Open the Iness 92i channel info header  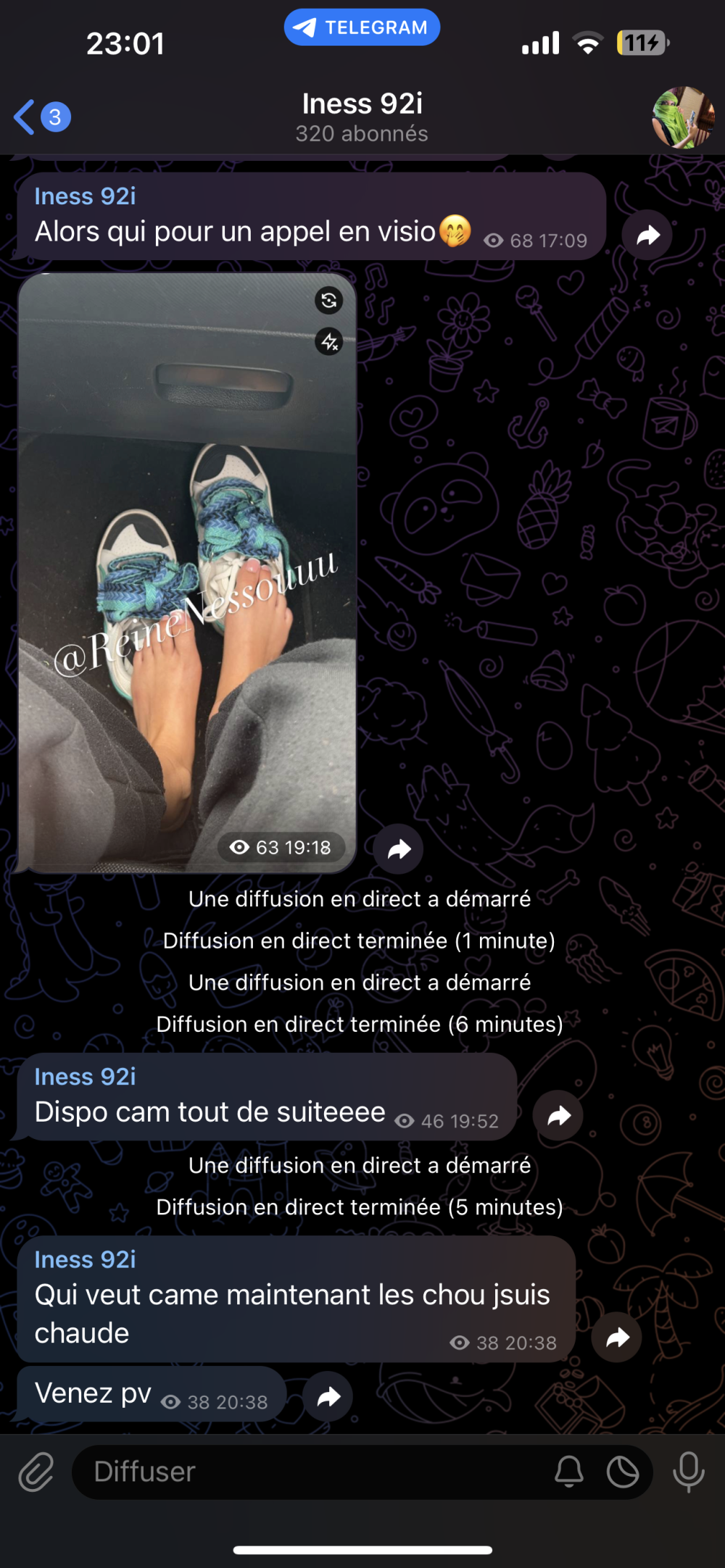[362, 117]
